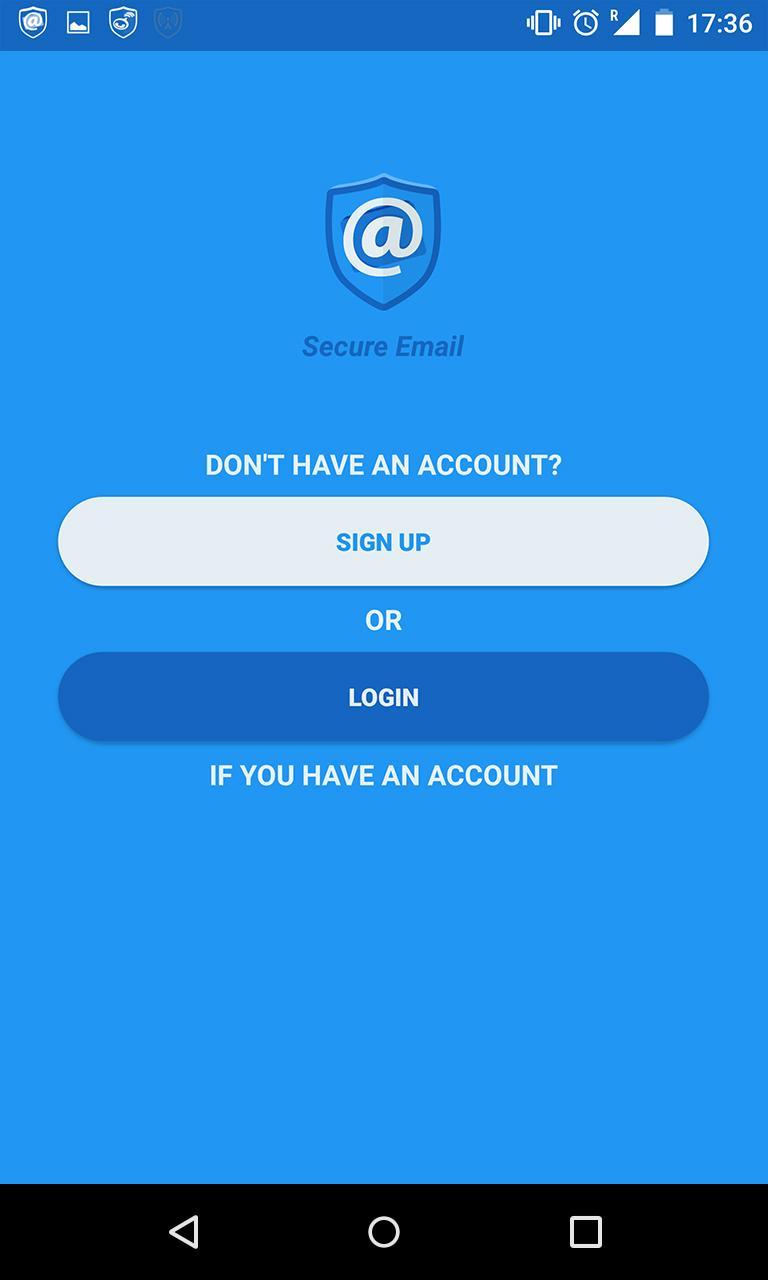This screenshot has width=768, height=1280.
Task: Tap the Sign Up button
Action: click(383, 541)
